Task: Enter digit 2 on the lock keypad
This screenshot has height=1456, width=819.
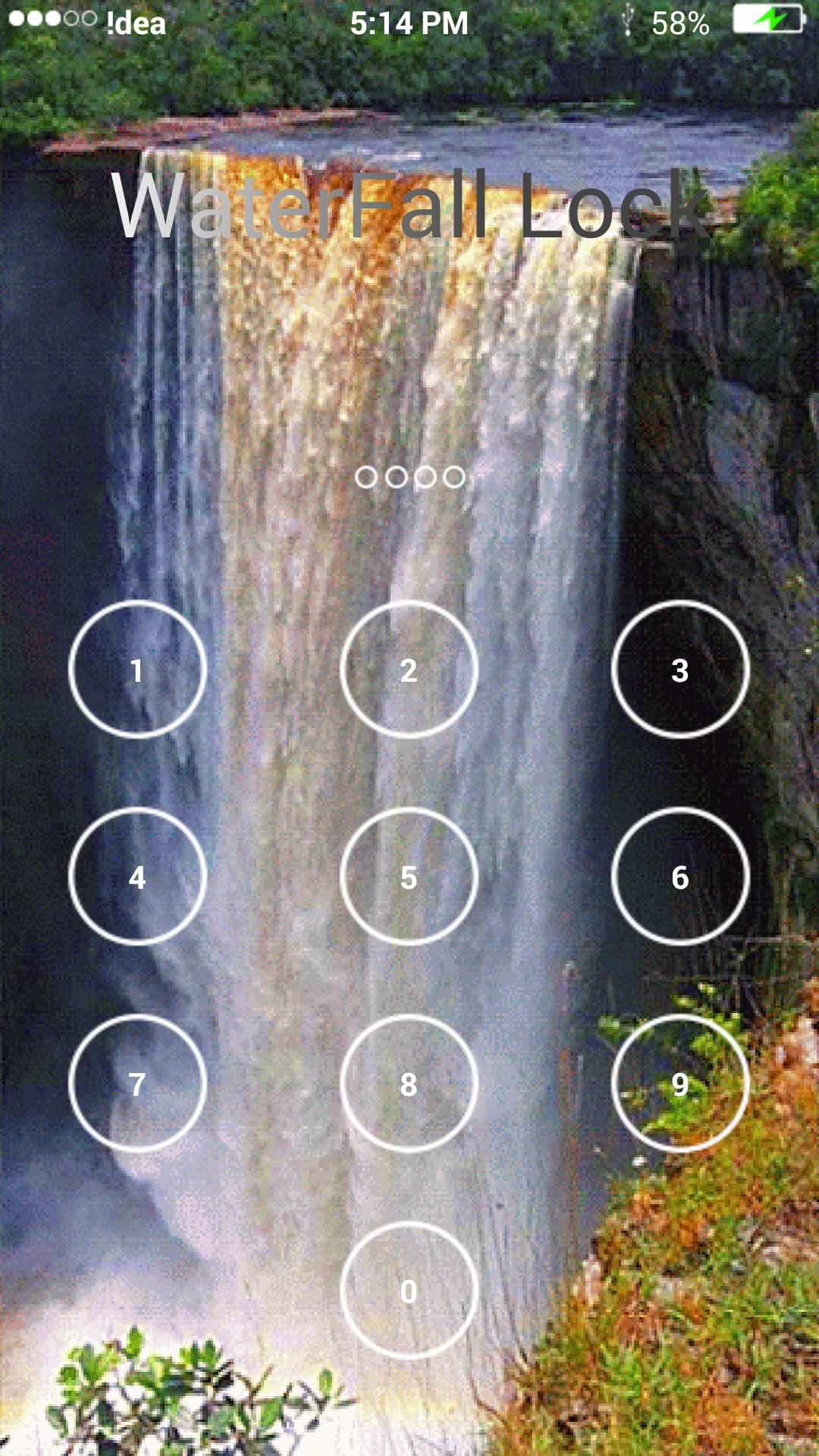Action: [409, 670]
